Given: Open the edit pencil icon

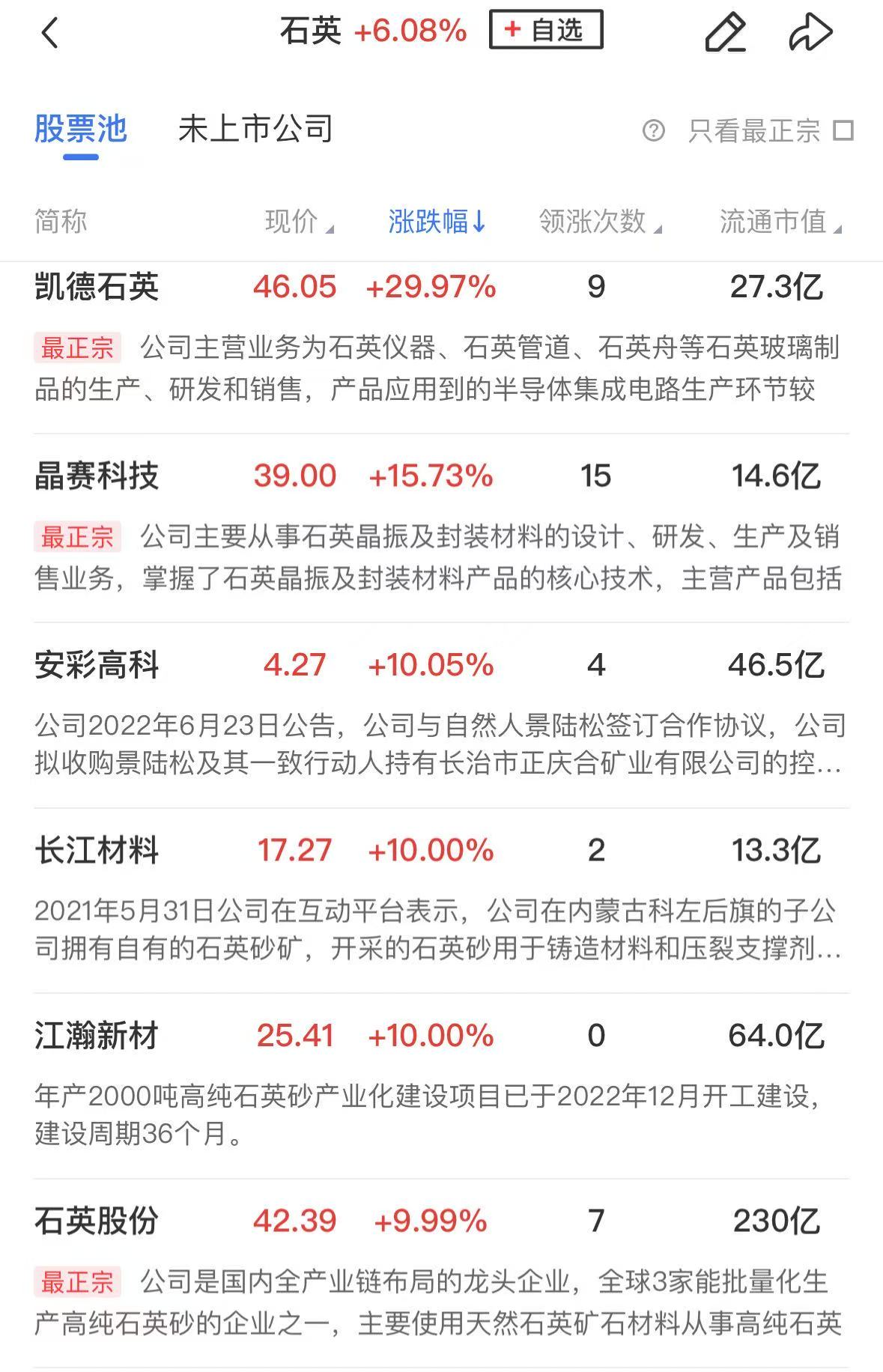Looking at the screenshot, I should (x=725, y=33).
